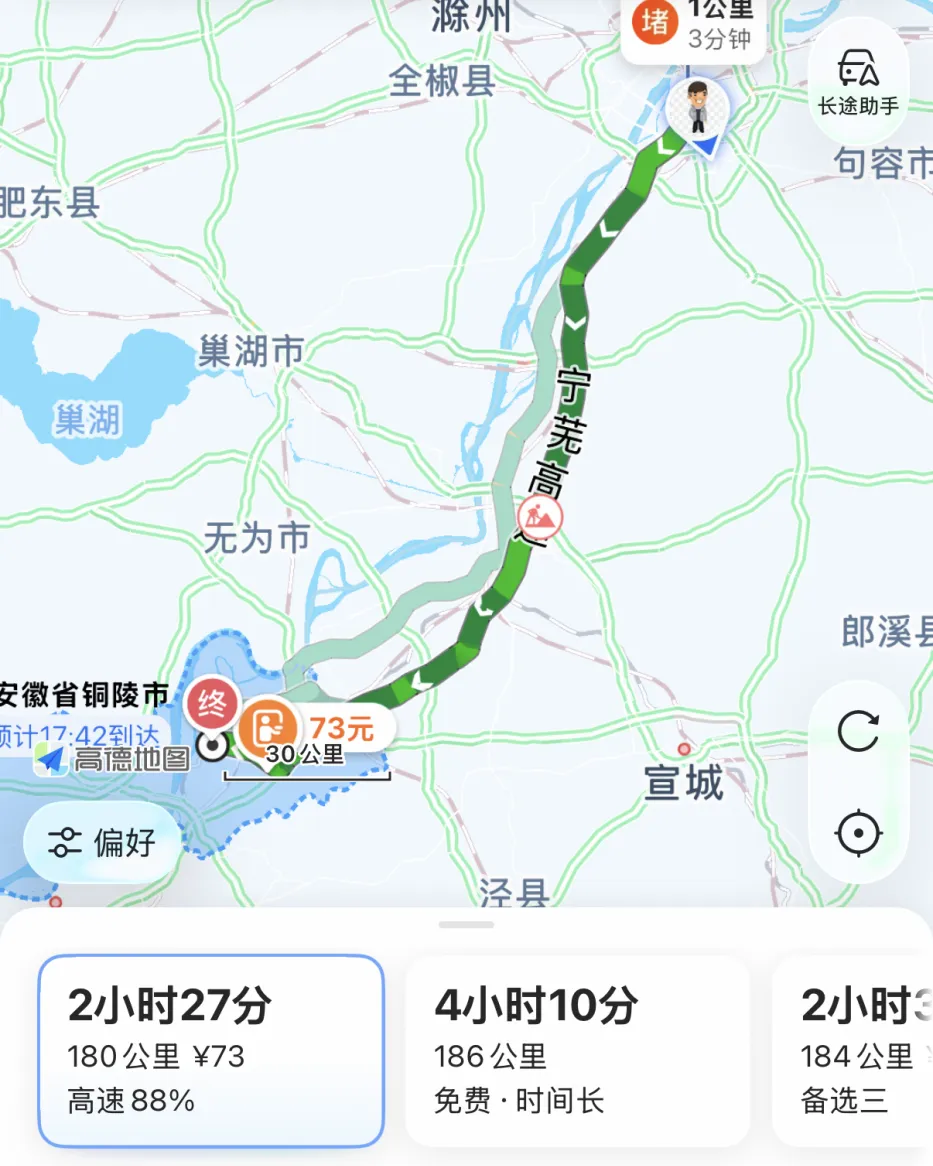The image size is (933, 1166).
Task: Choose the 4小时10分 free route card
Action: [x=577, y=1051]
